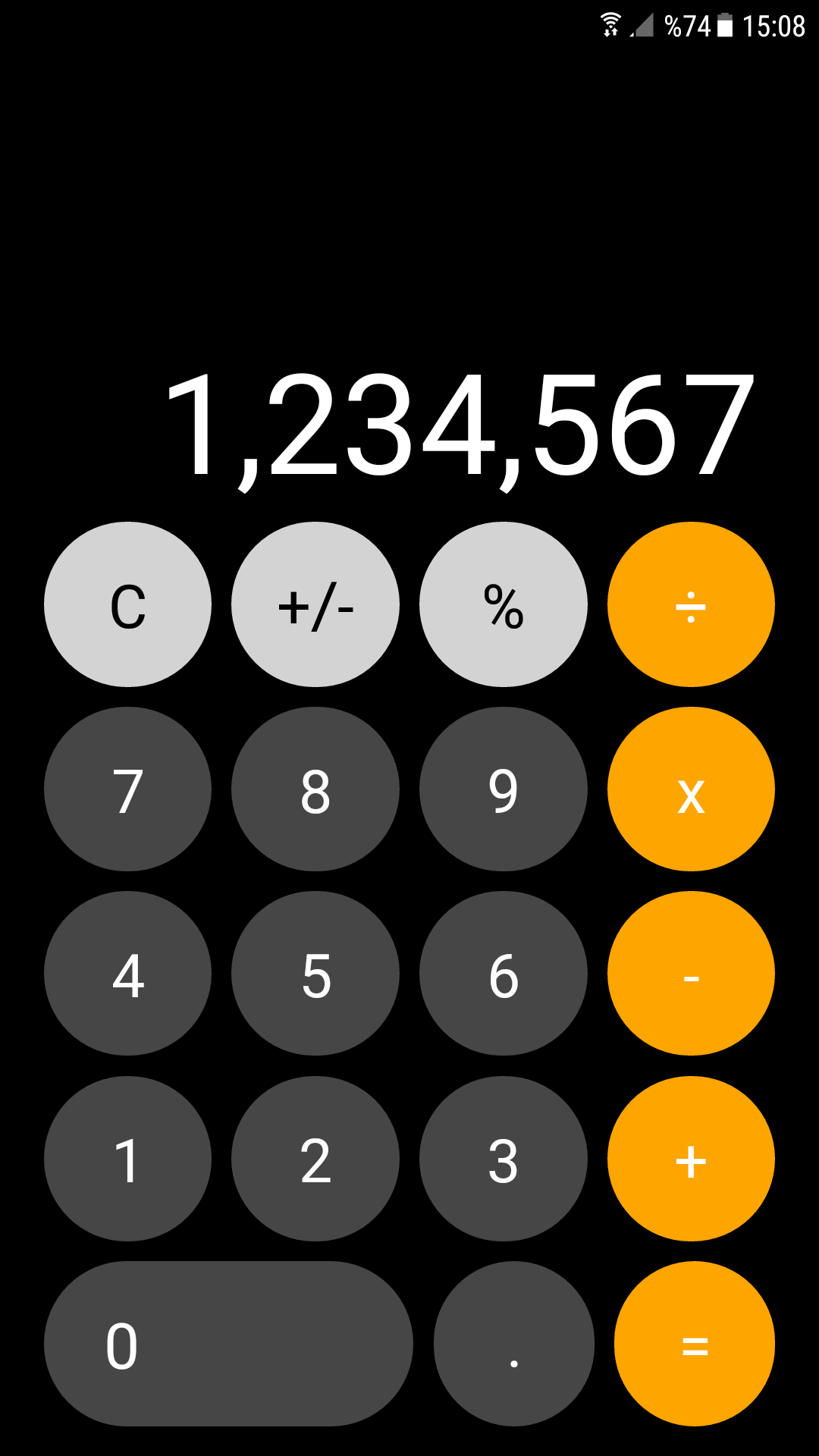Toggle the sign with plus/minus key
Image resolution: width=819 pixels, height=1456 pixels.
[315, 603]
